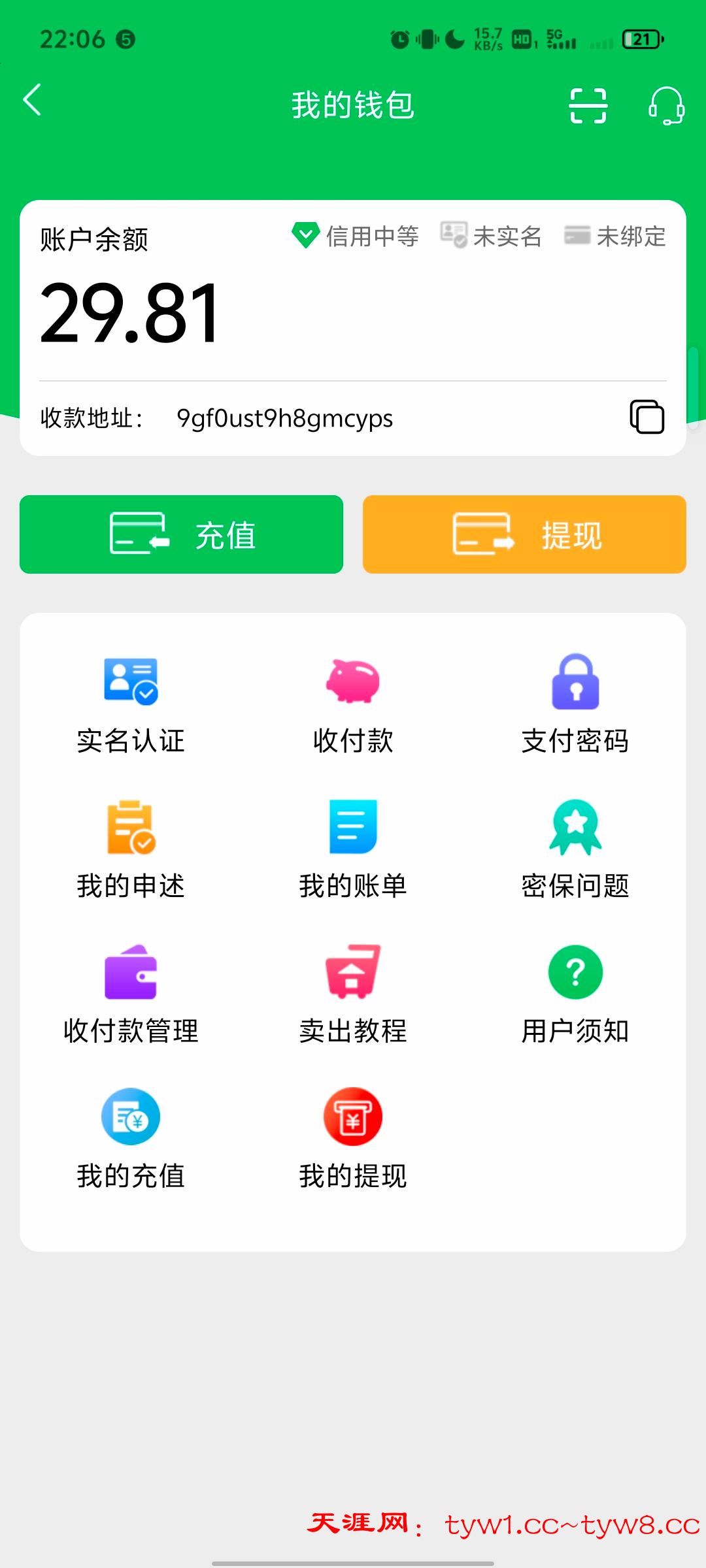The height and width of the screenshot is (1568, 706).
Task: Tap the 未绑定 card status
Action: point(615,236)
